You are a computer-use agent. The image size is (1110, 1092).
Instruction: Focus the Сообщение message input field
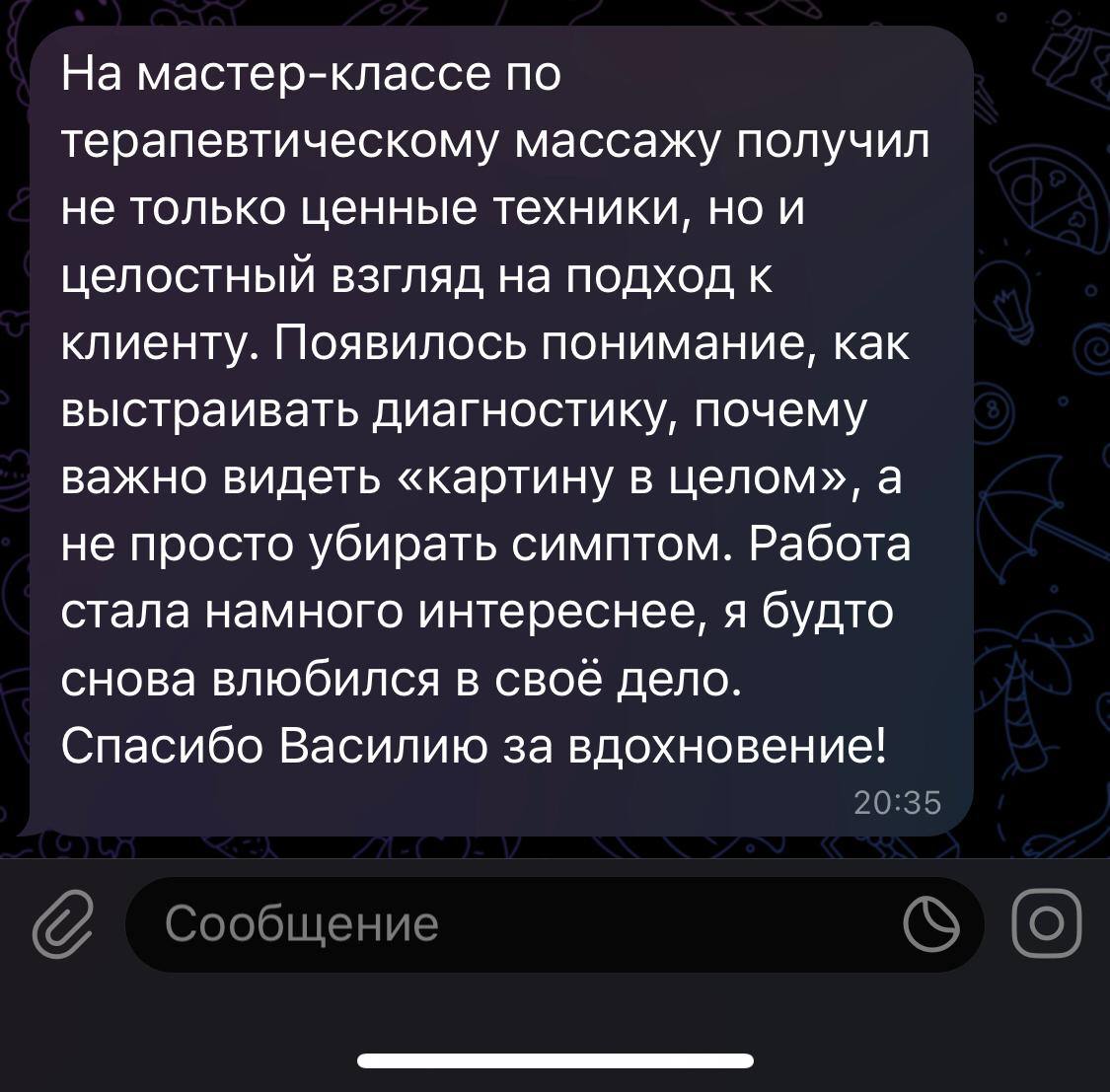pyautogui.click(x=513, y=925)
